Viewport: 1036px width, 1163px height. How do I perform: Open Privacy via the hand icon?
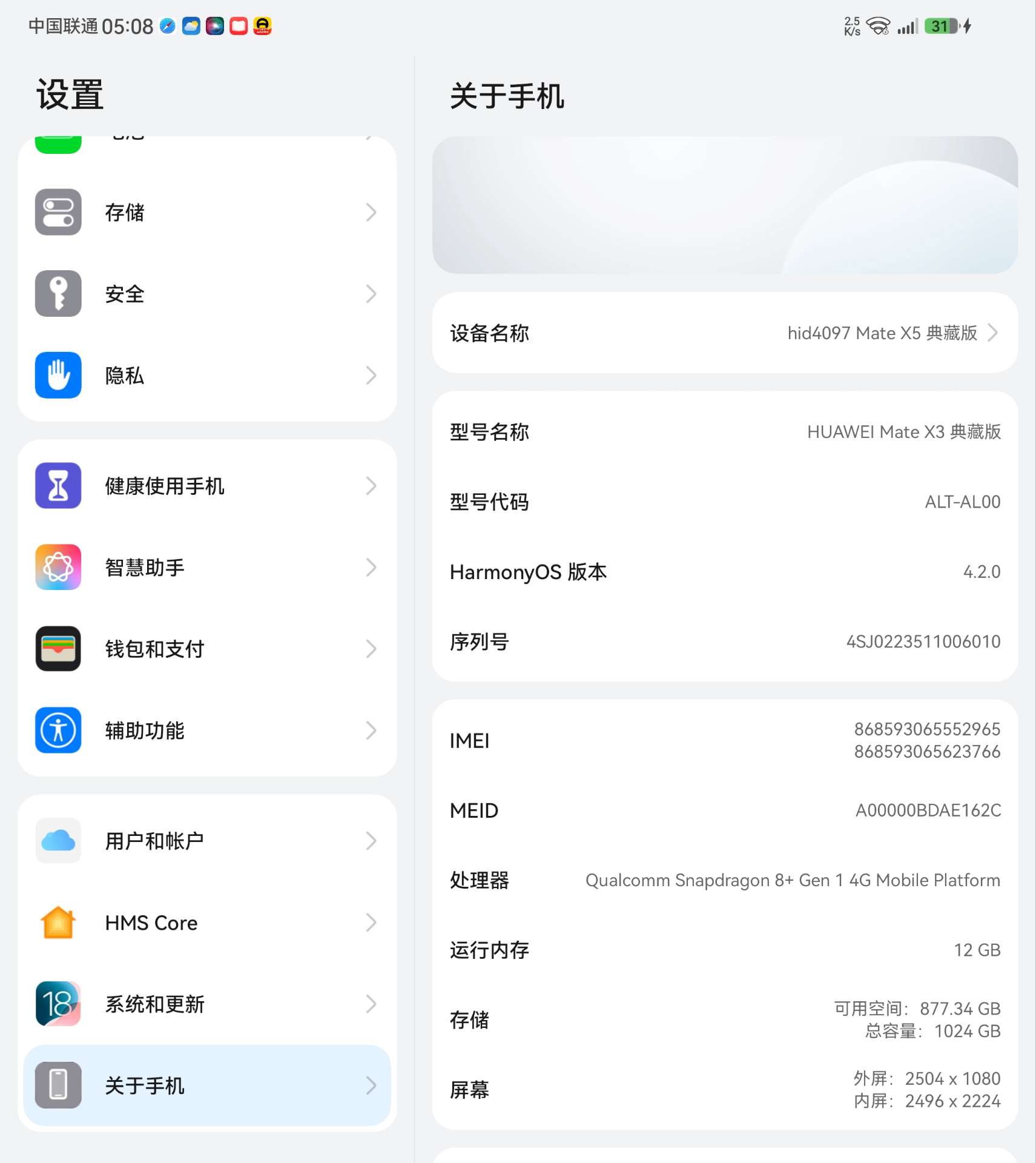pos(58,376)
